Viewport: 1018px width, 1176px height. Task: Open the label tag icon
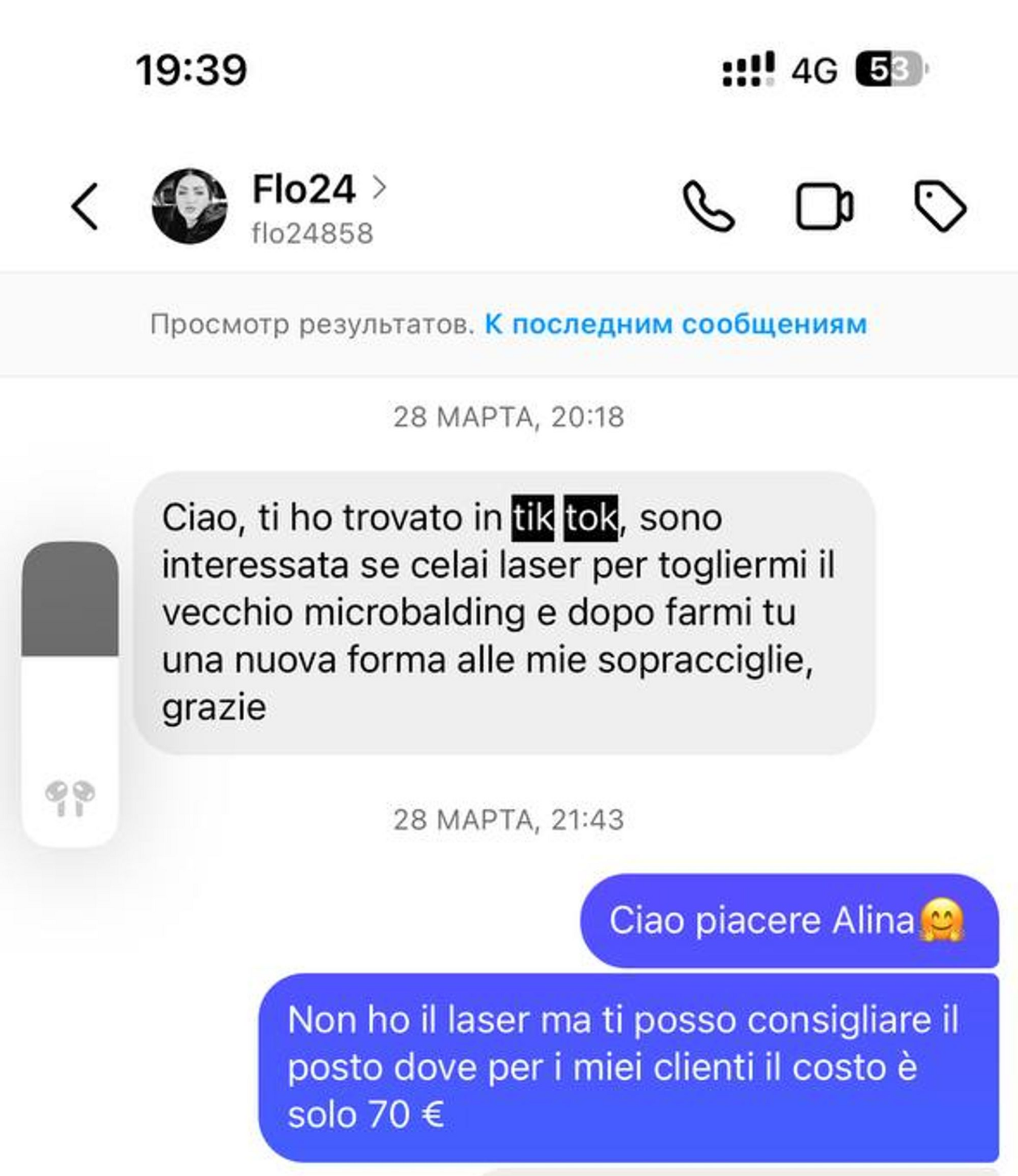click(x=939, y=207)
